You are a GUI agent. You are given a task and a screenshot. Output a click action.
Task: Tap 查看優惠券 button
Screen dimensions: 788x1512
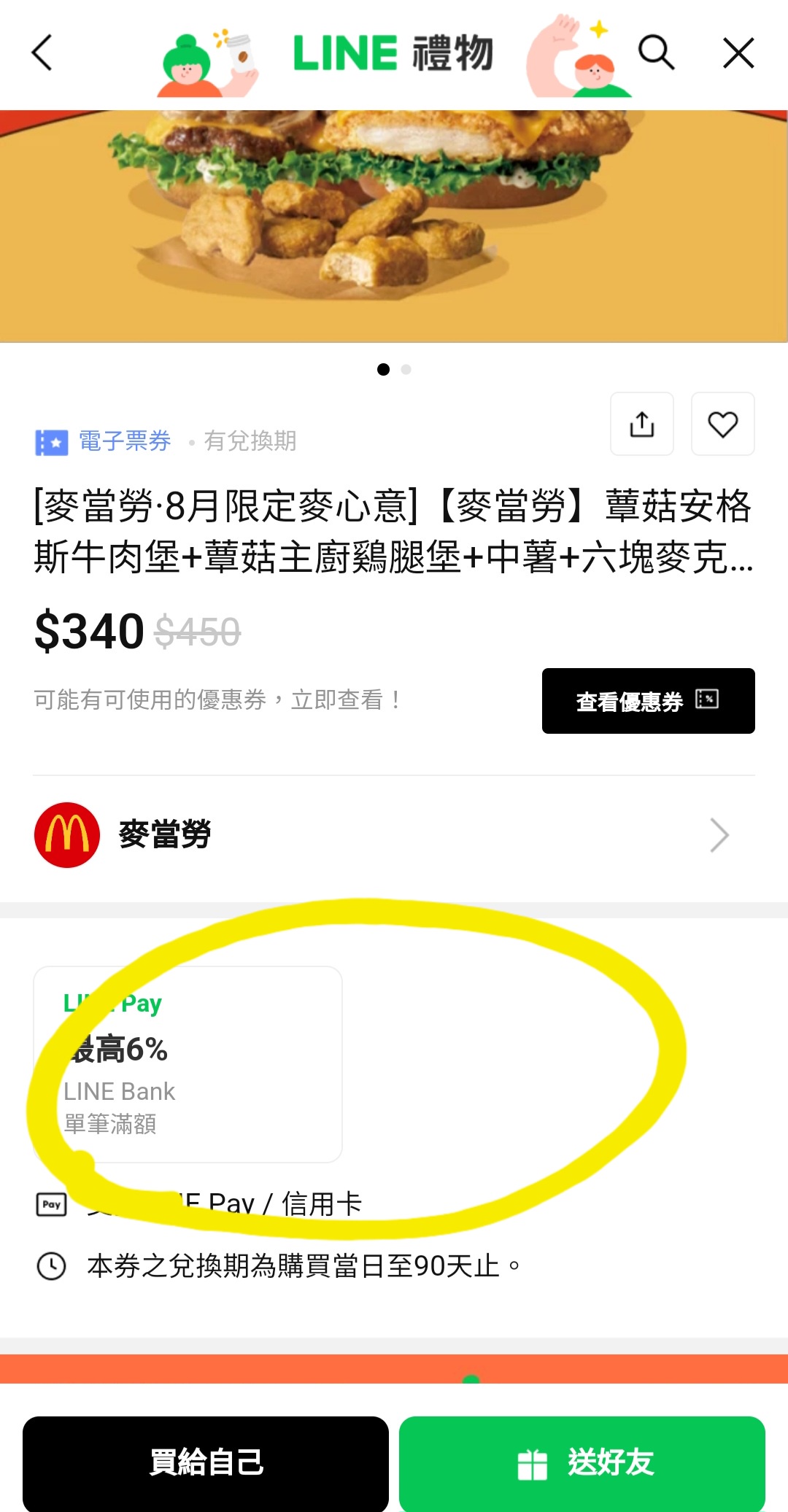point(648,701)
